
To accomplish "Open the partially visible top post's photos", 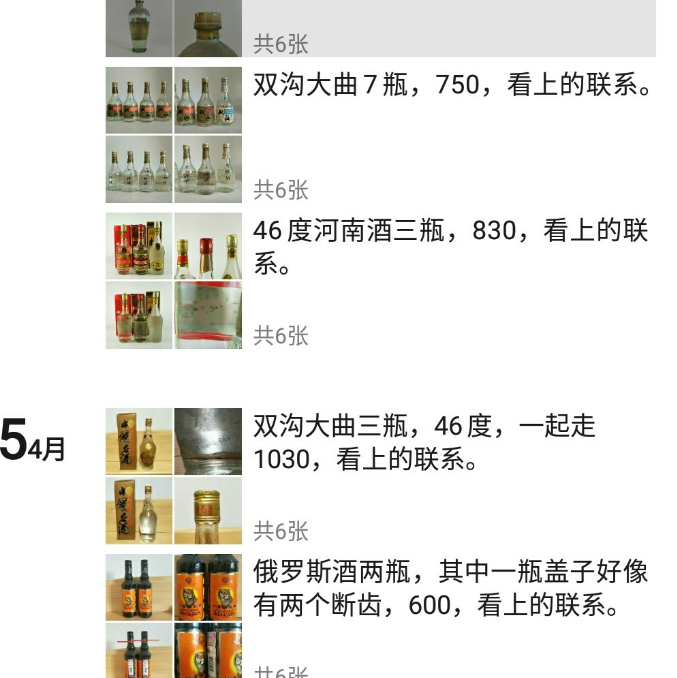I will (174, 28).
